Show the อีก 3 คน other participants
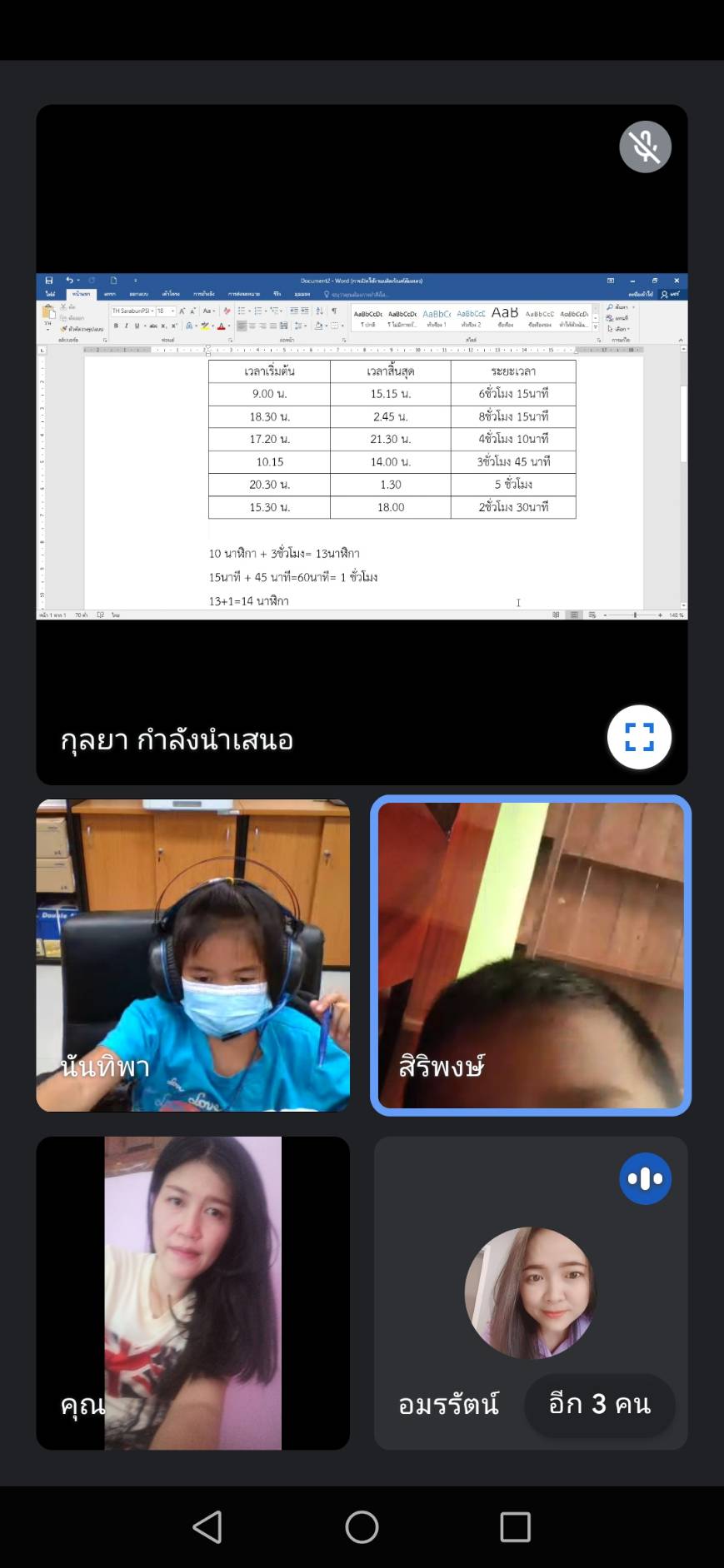The image size is (724, 1568). 599,1405
